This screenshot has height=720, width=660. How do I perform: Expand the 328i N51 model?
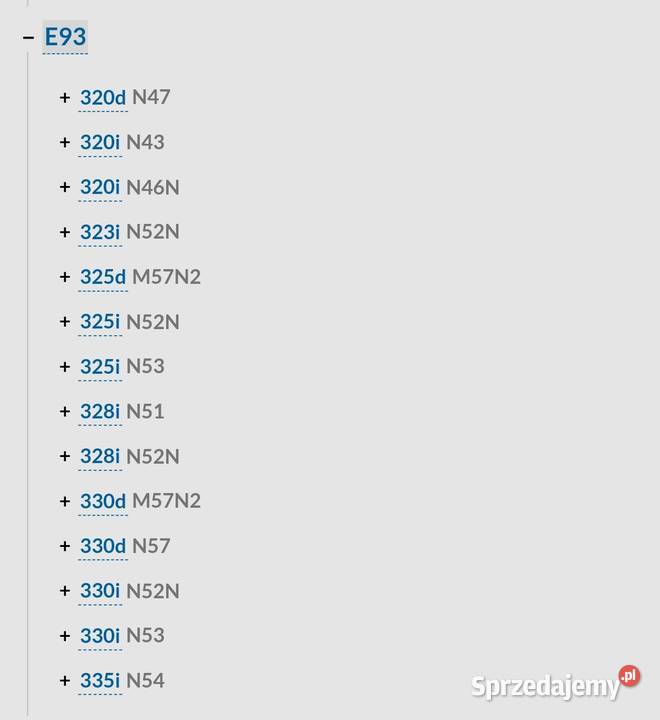[65, 412]
